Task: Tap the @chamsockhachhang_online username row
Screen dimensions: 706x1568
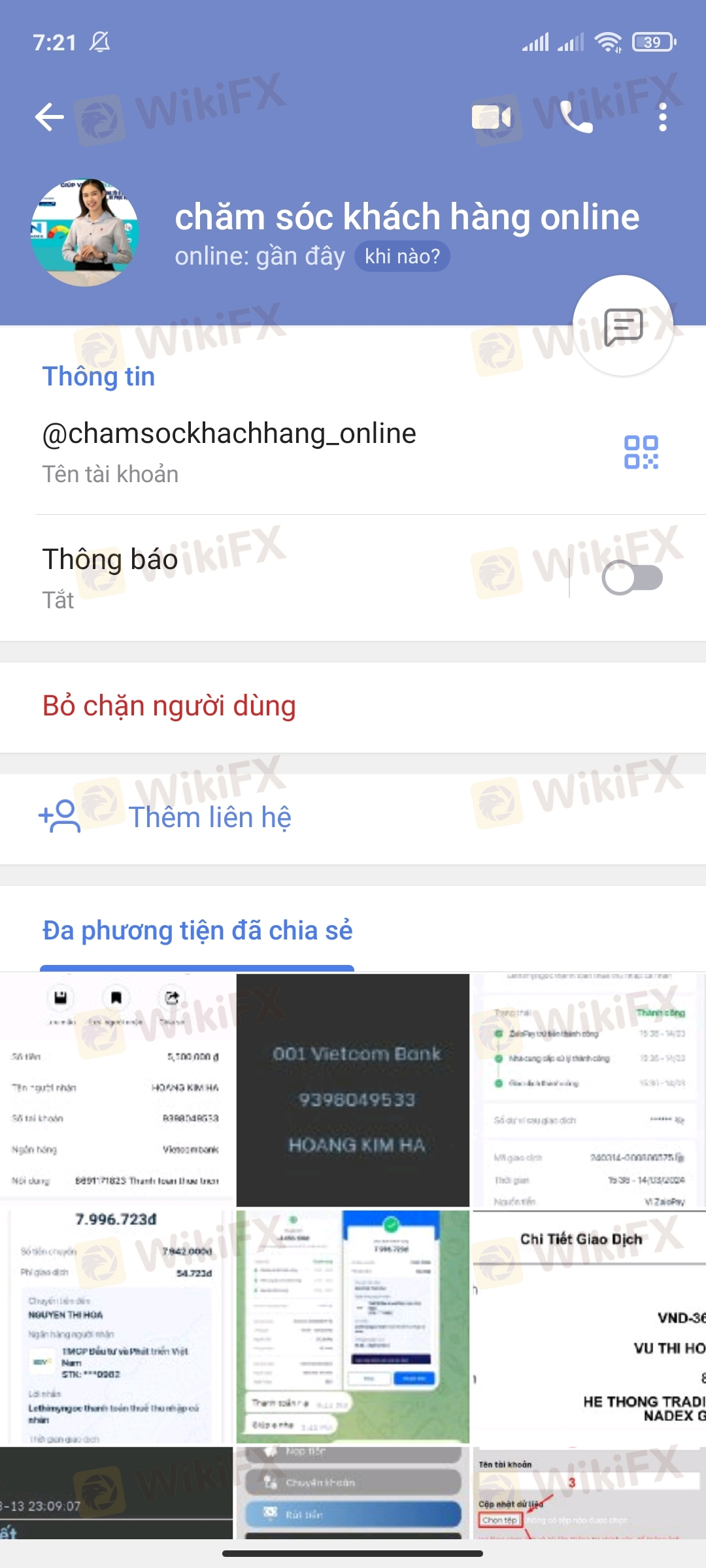Action: (x=229, y=451)
